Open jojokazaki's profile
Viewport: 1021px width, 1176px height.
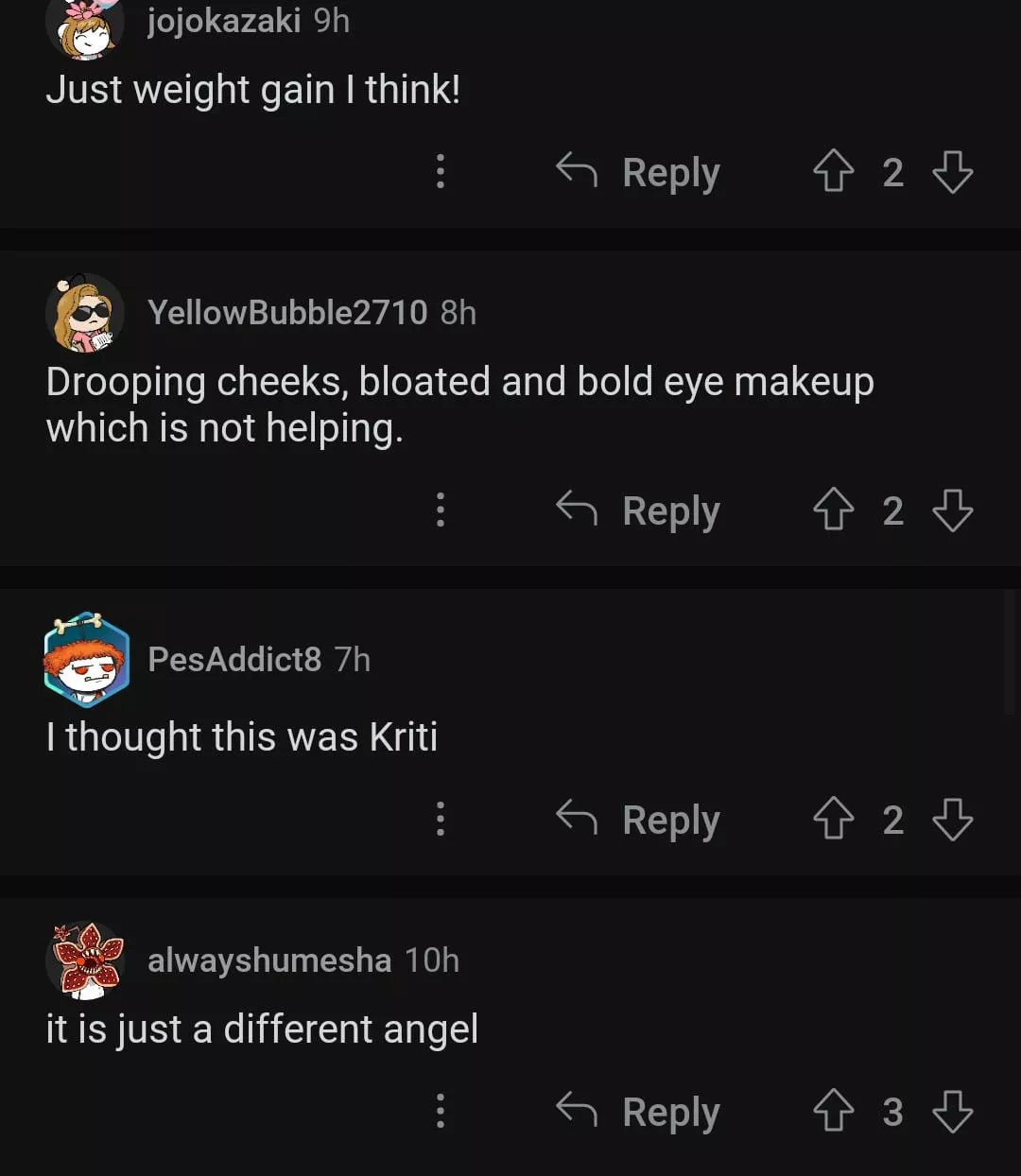coord(223,20)
